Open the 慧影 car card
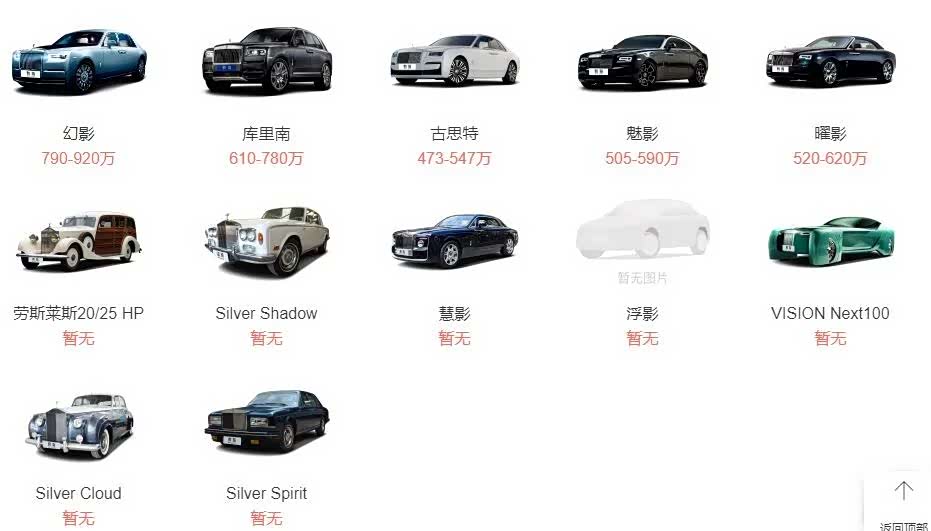 [454, 242]
